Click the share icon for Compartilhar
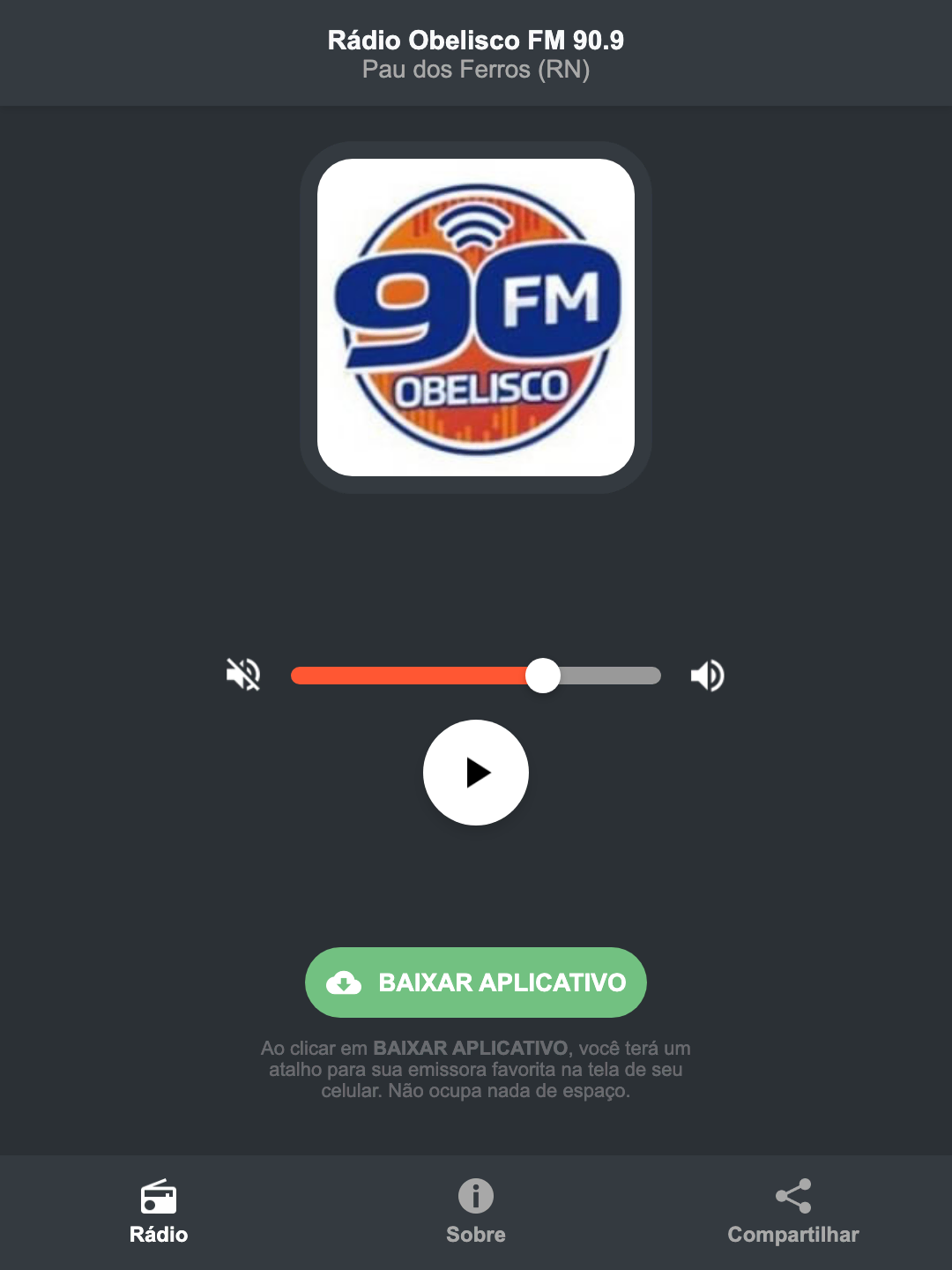Viewport: 952px width, 1270px height. pyautogui.click(x=792, y=1196)
